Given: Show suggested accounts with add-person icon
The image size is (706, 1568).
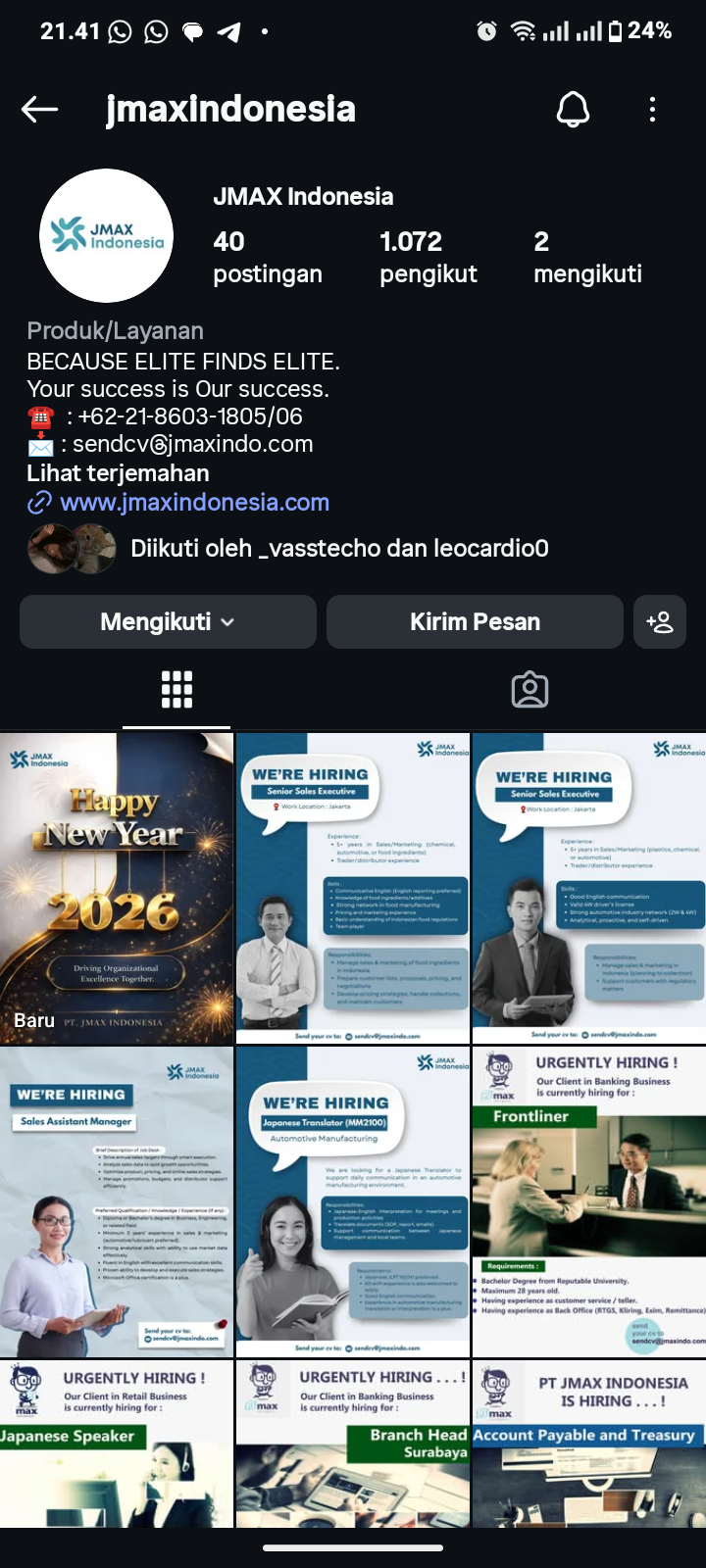Looking at the screenshot, I should [x=659, y=621].
